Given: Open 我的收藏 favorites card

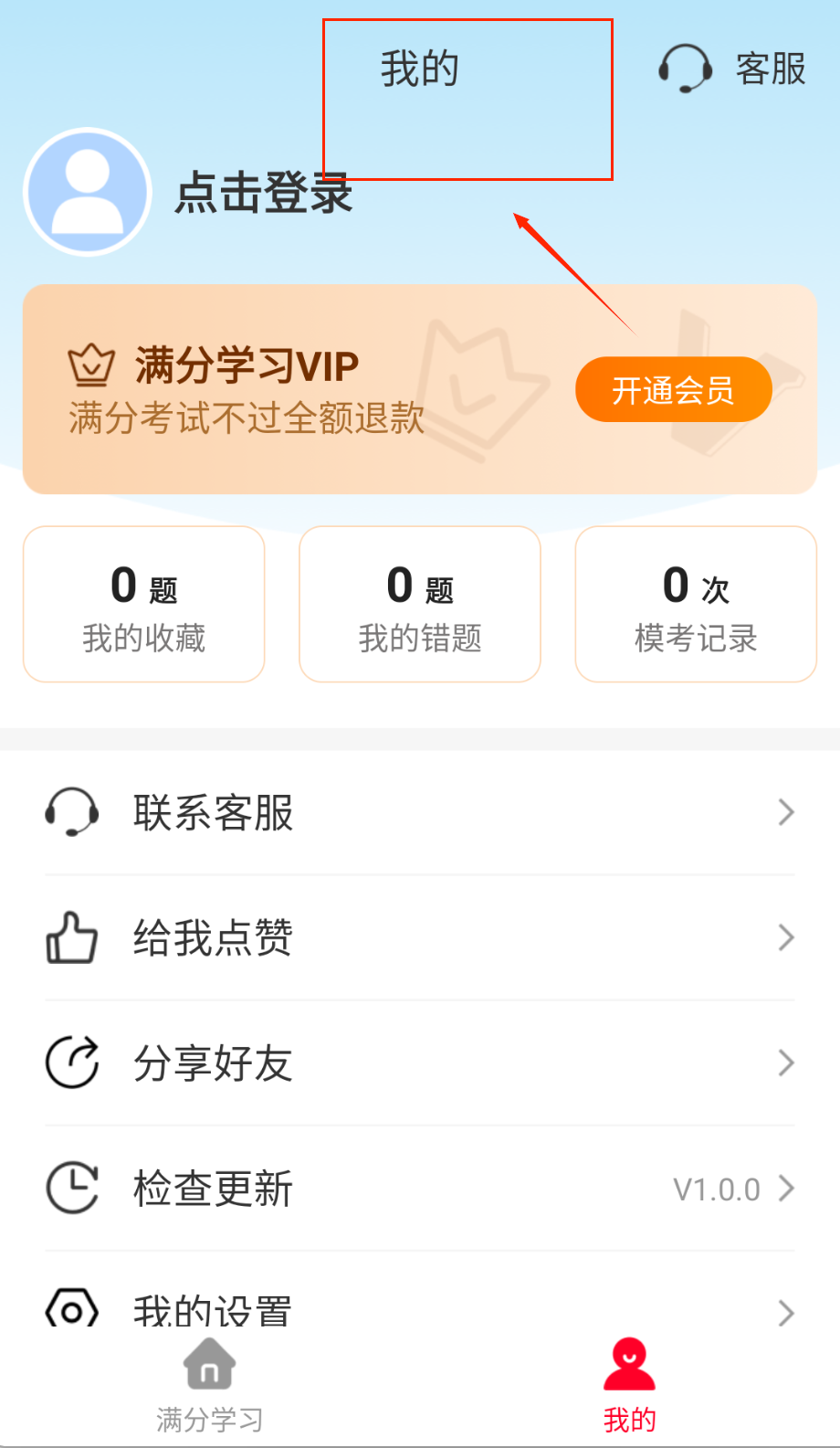Looking at the screenshot, I should click(x=144, y=604).
